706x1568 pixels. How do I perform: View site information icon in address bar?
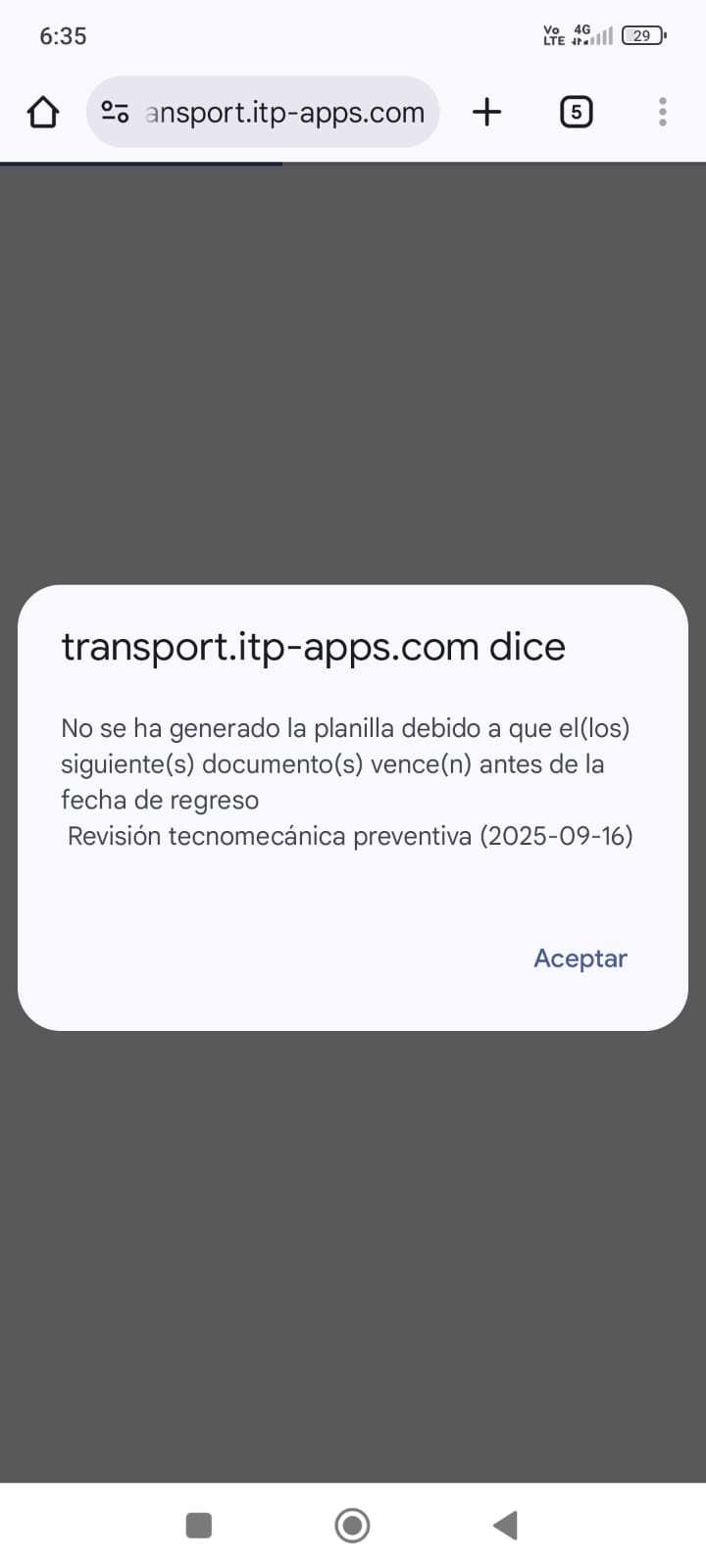(115, 113)
